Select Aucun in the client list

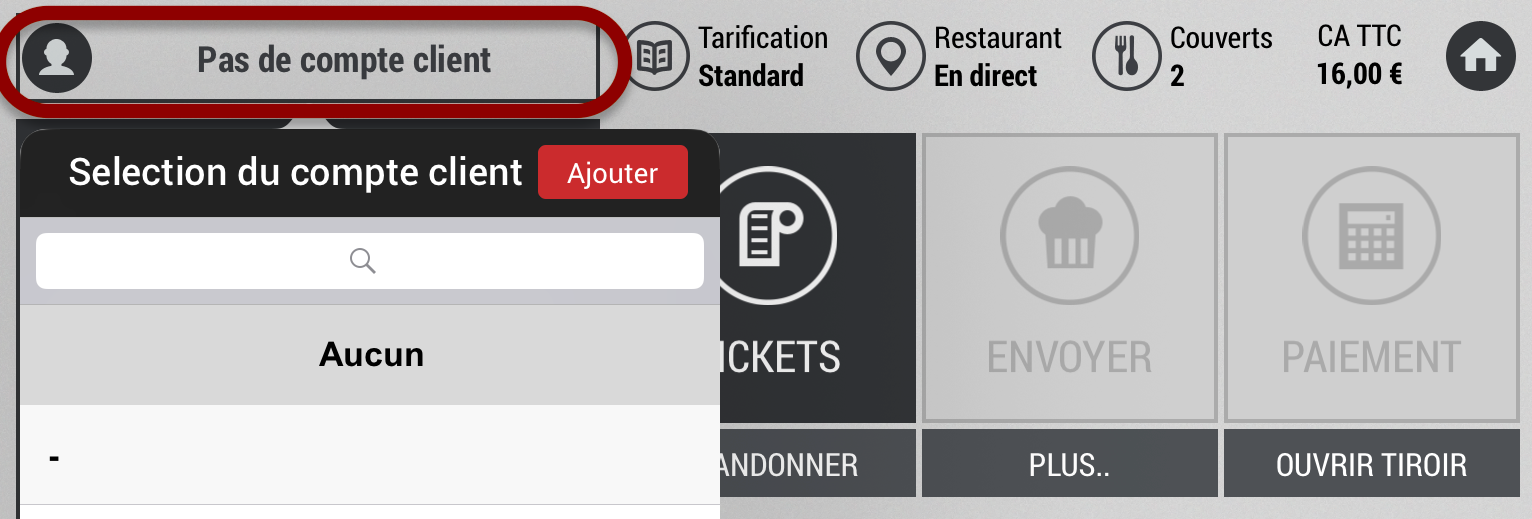370,355
